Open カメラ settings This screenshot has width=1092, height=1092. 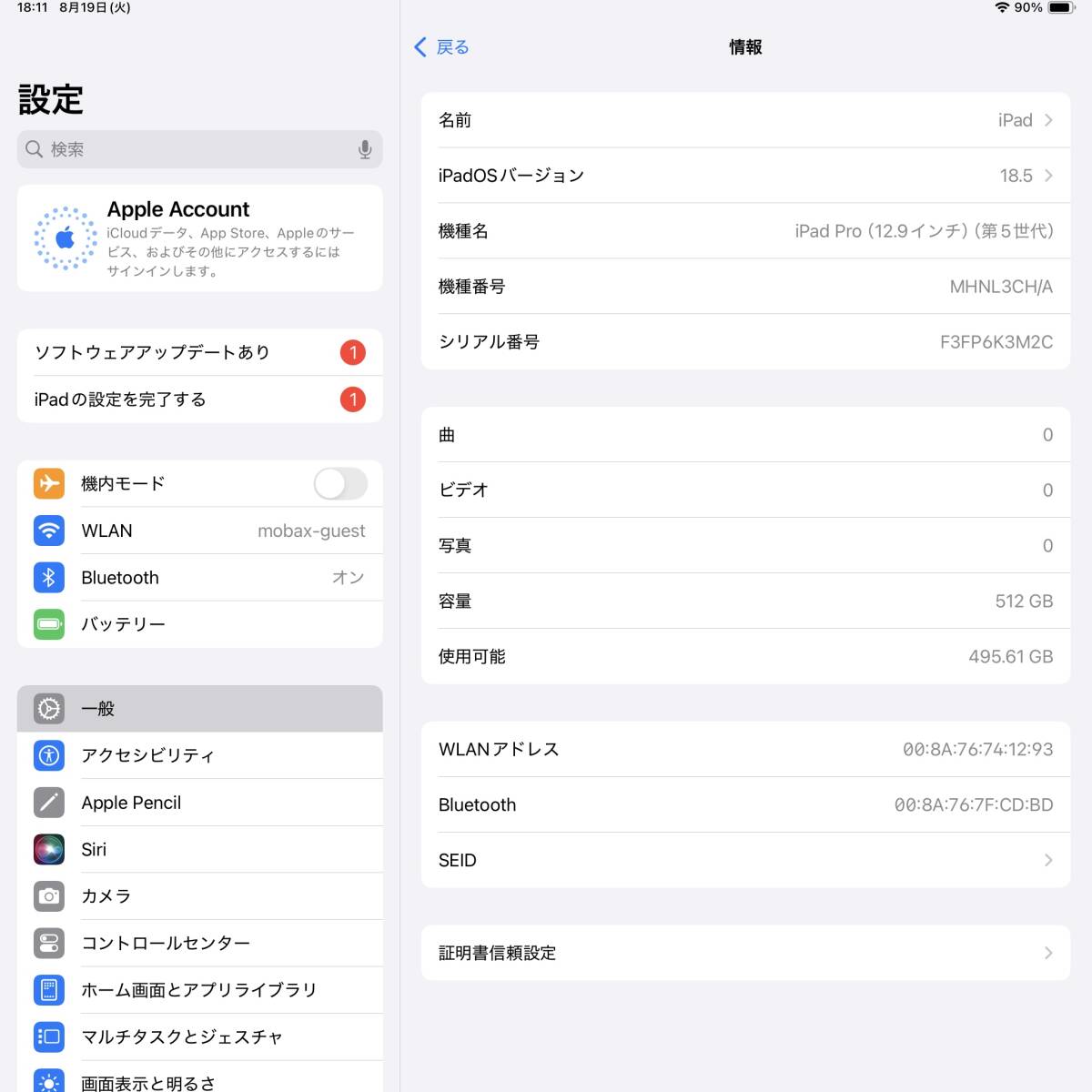point(199,896)
